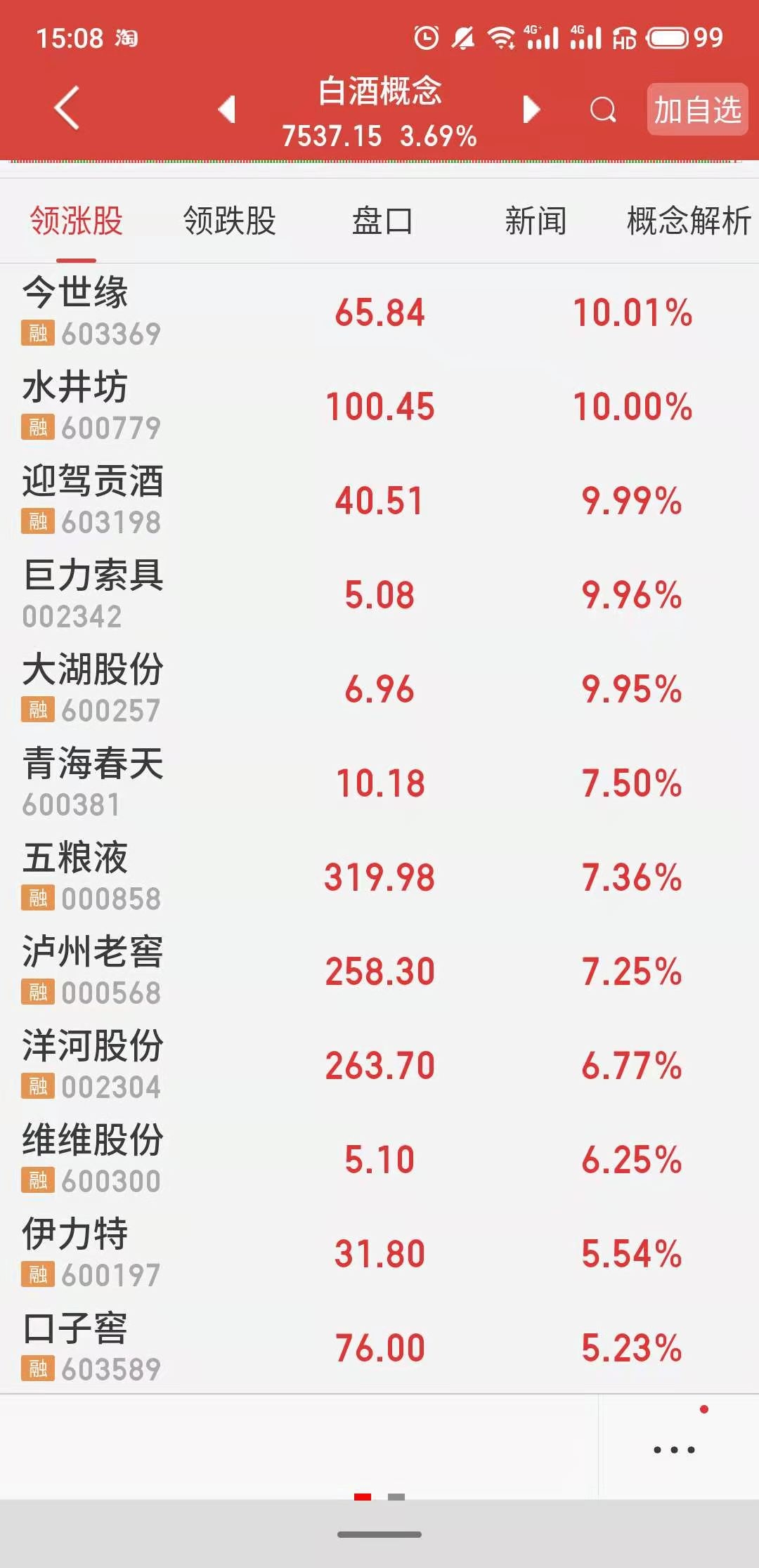759x1568 pixels.
Task: View 泸州老窖 stock details
Action: click(379, 970)
